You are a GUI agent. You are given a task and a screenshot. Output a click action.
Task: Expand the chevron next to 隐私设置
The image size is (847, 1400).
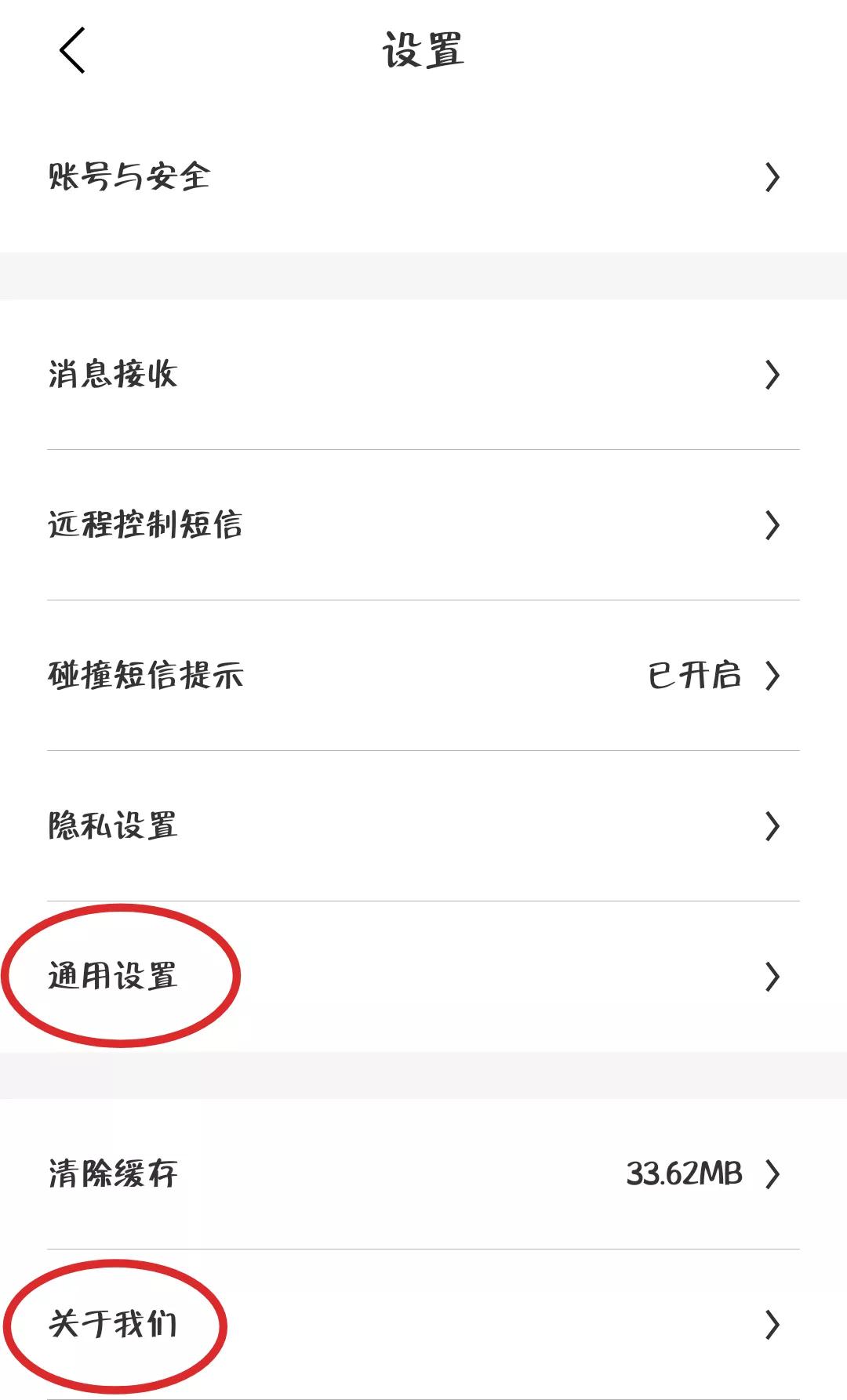[x=772, y=825]
